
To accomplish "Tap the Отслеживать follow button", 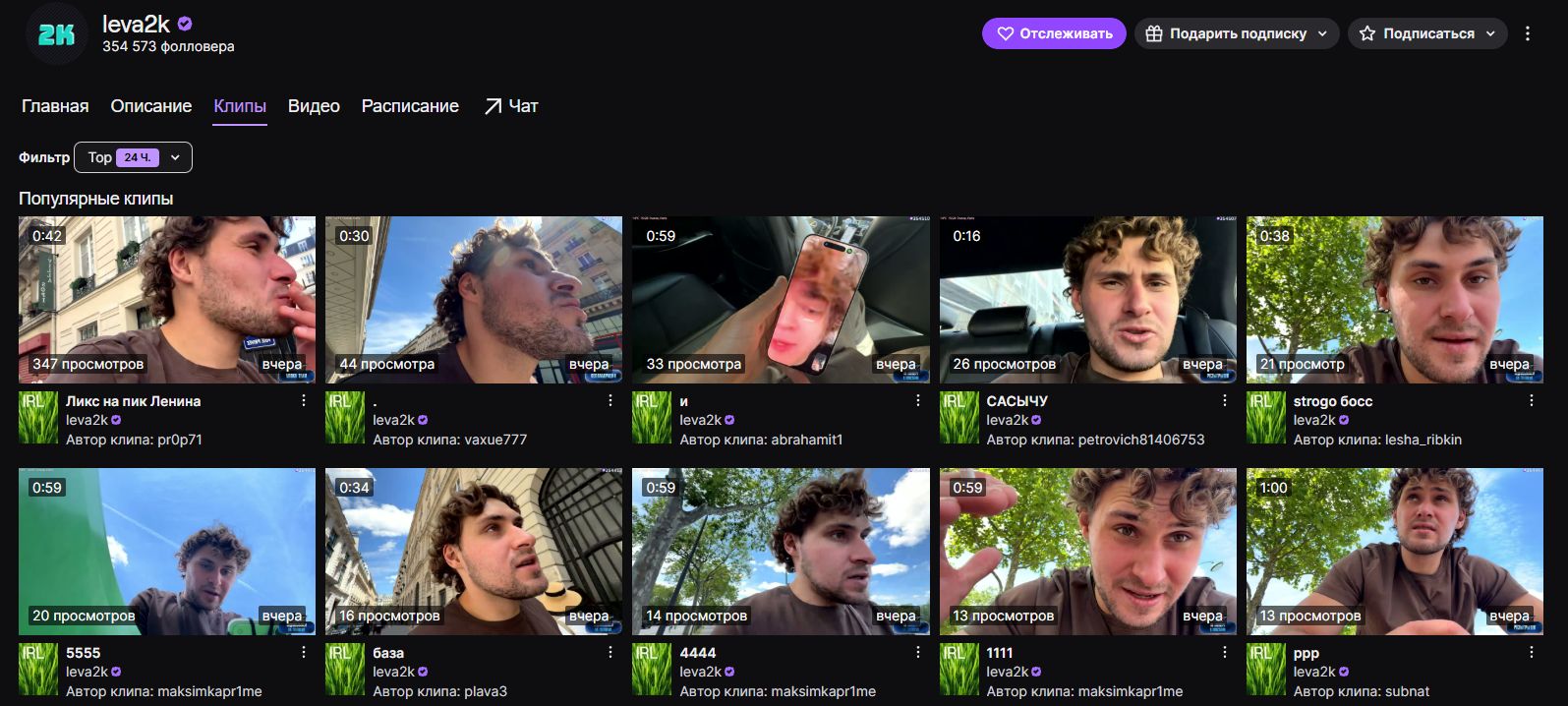I will [x=1054, y=33].
